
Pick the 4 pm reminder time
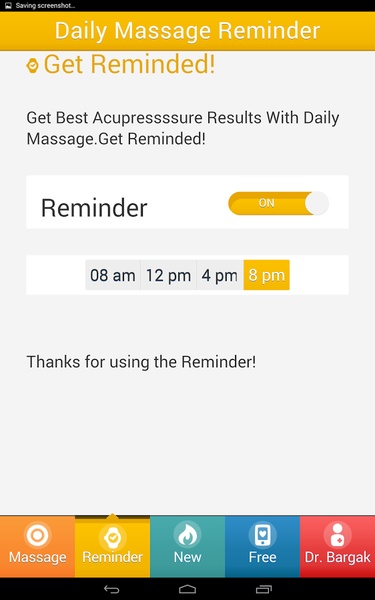coord(220,275)
